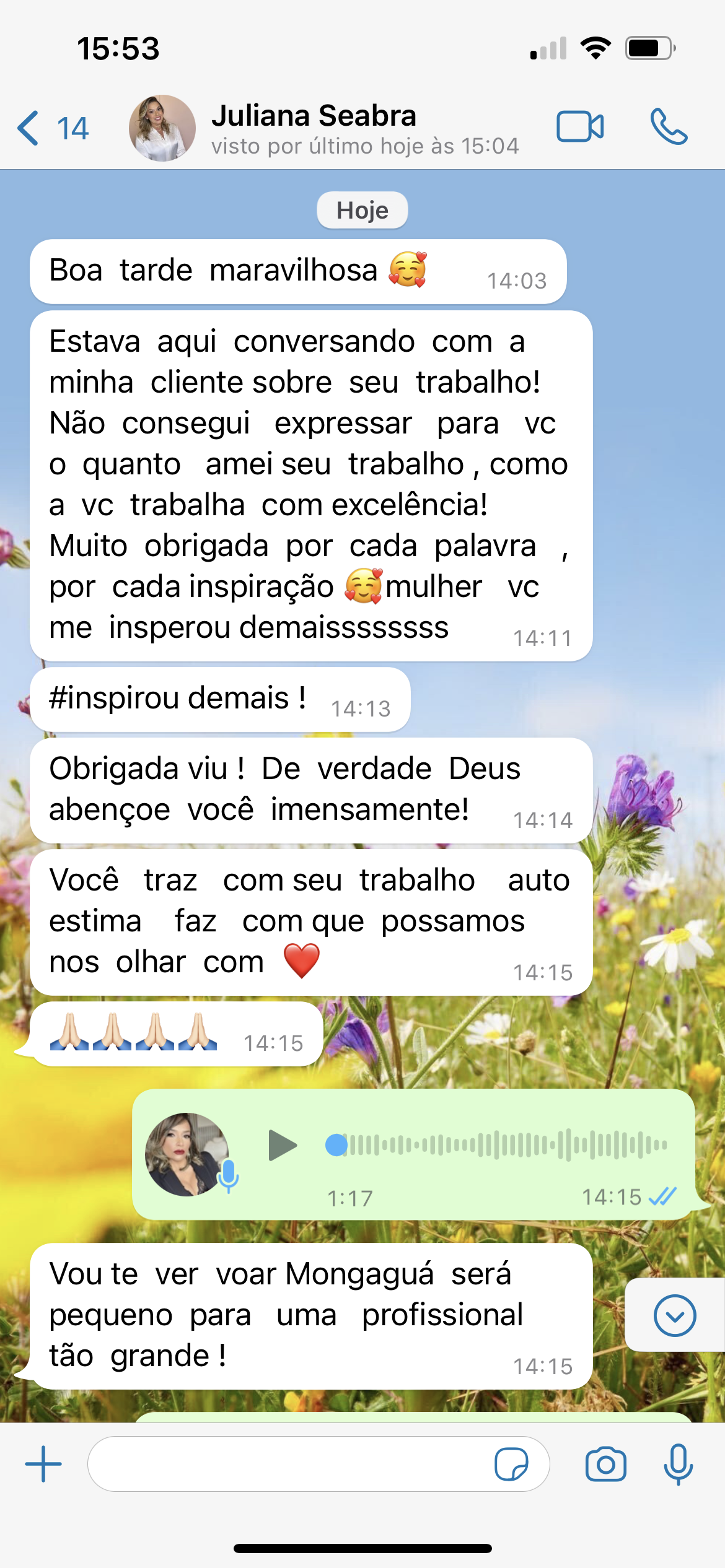The width and height of the screenshot is (725, 1568).
Task: Open Juliana Seabra's contact info
Action: click(313, 128)
